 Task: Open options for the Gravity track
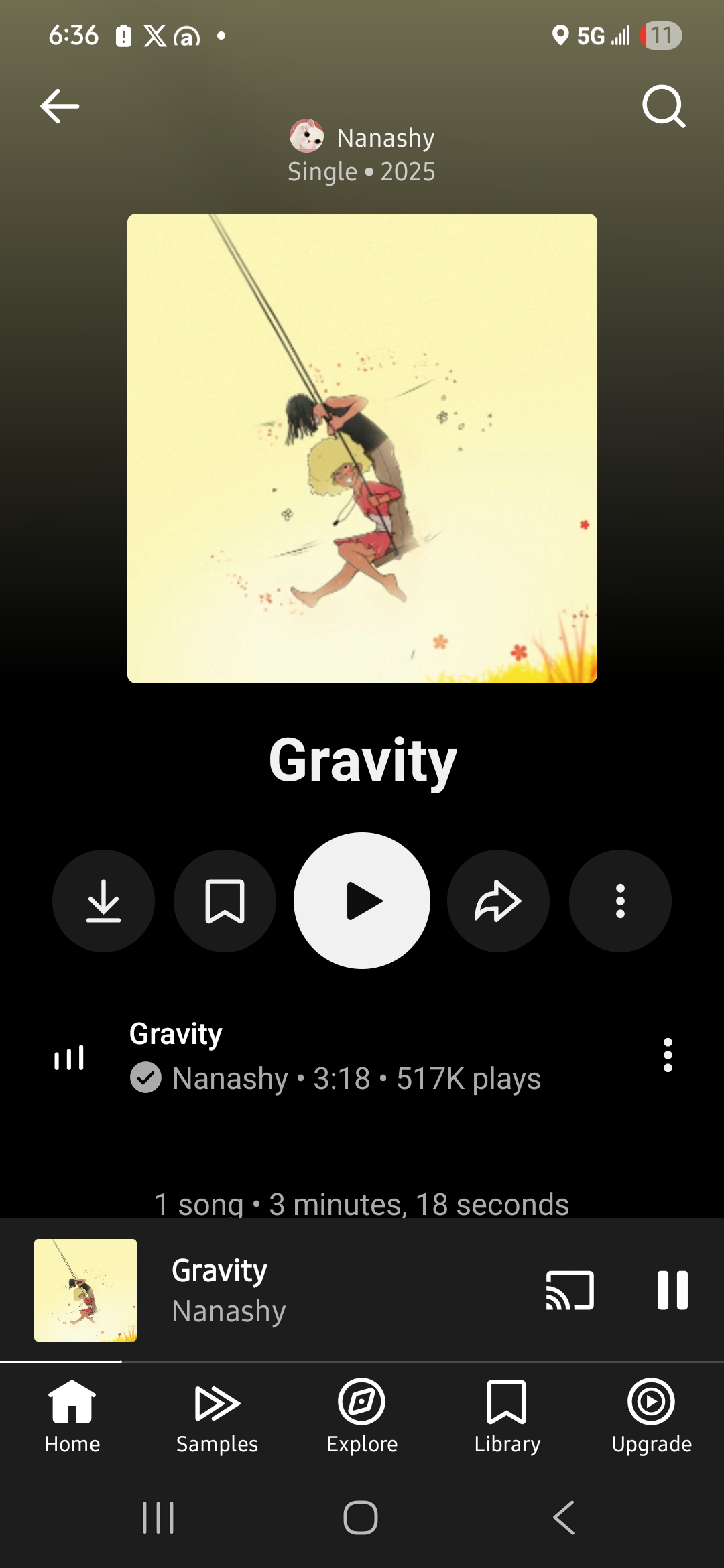[x=668, y=1055]
